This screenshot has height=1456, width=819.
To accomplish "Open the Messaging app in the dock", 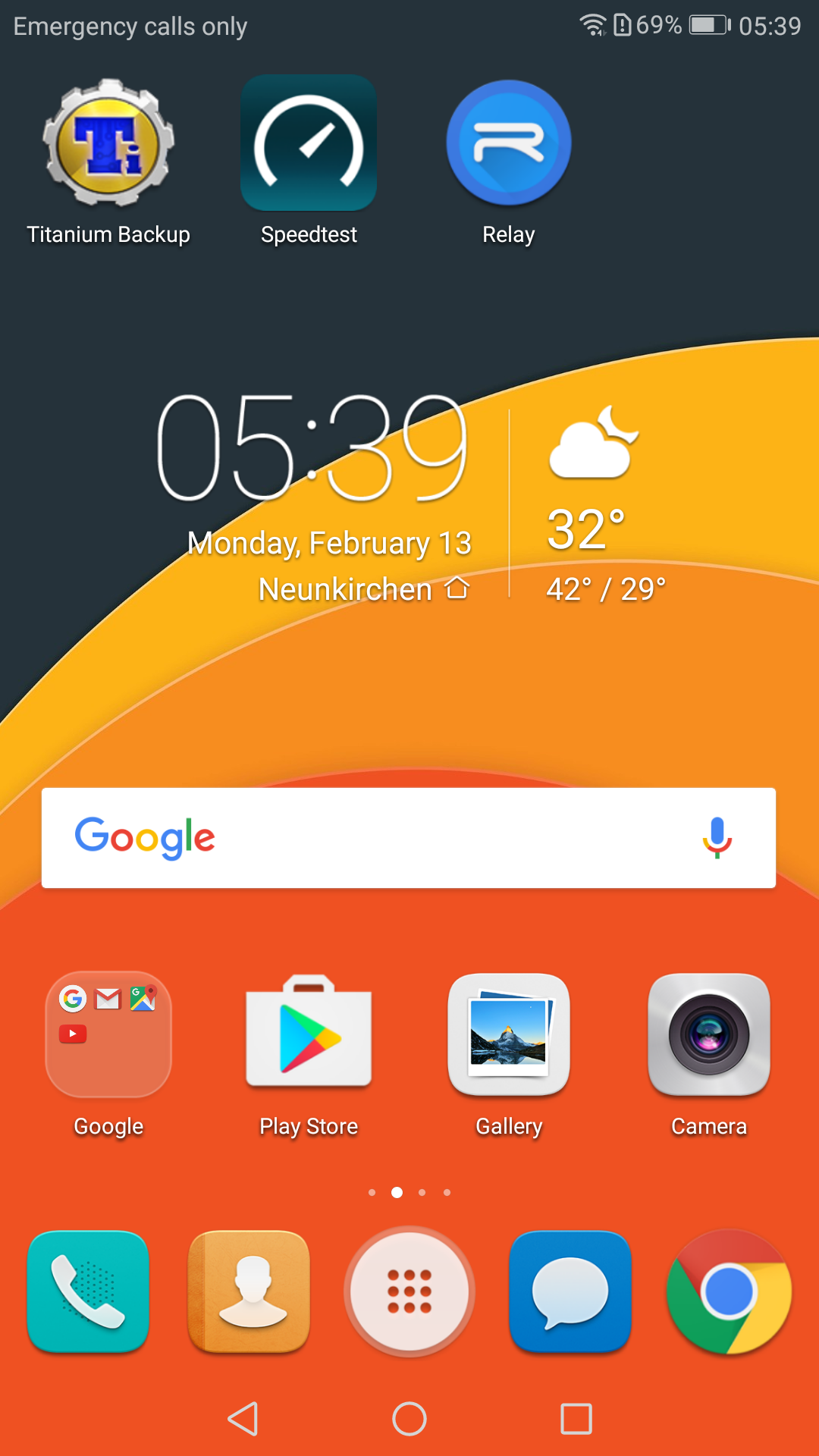I will pos(570,1291).
